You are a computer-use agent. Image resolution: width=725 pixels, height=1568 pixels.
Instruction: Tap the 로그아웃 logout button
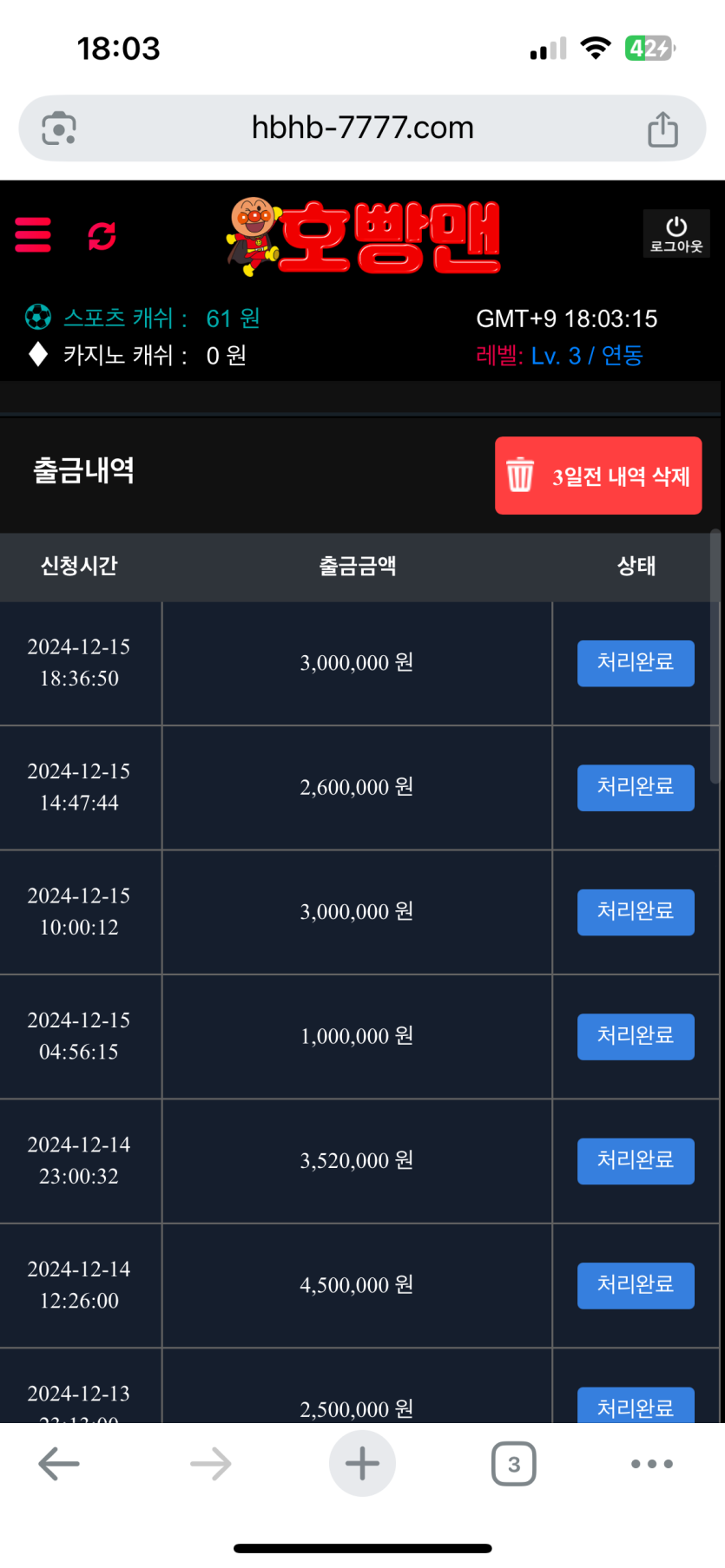tap(676, 234)
